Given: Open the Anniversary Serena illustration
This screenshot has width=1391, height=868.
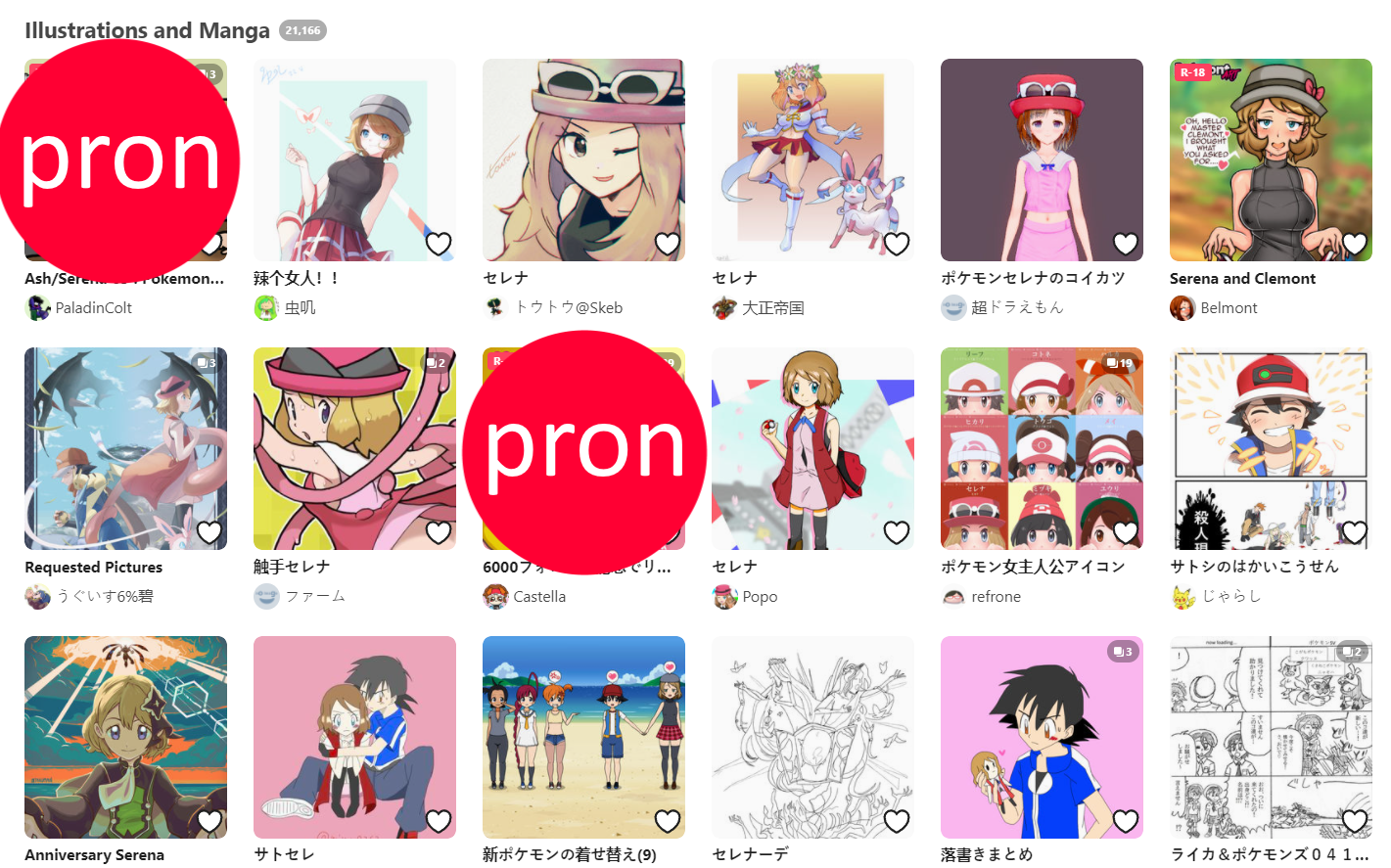Looking at the screenshot, I should (125, 737).
